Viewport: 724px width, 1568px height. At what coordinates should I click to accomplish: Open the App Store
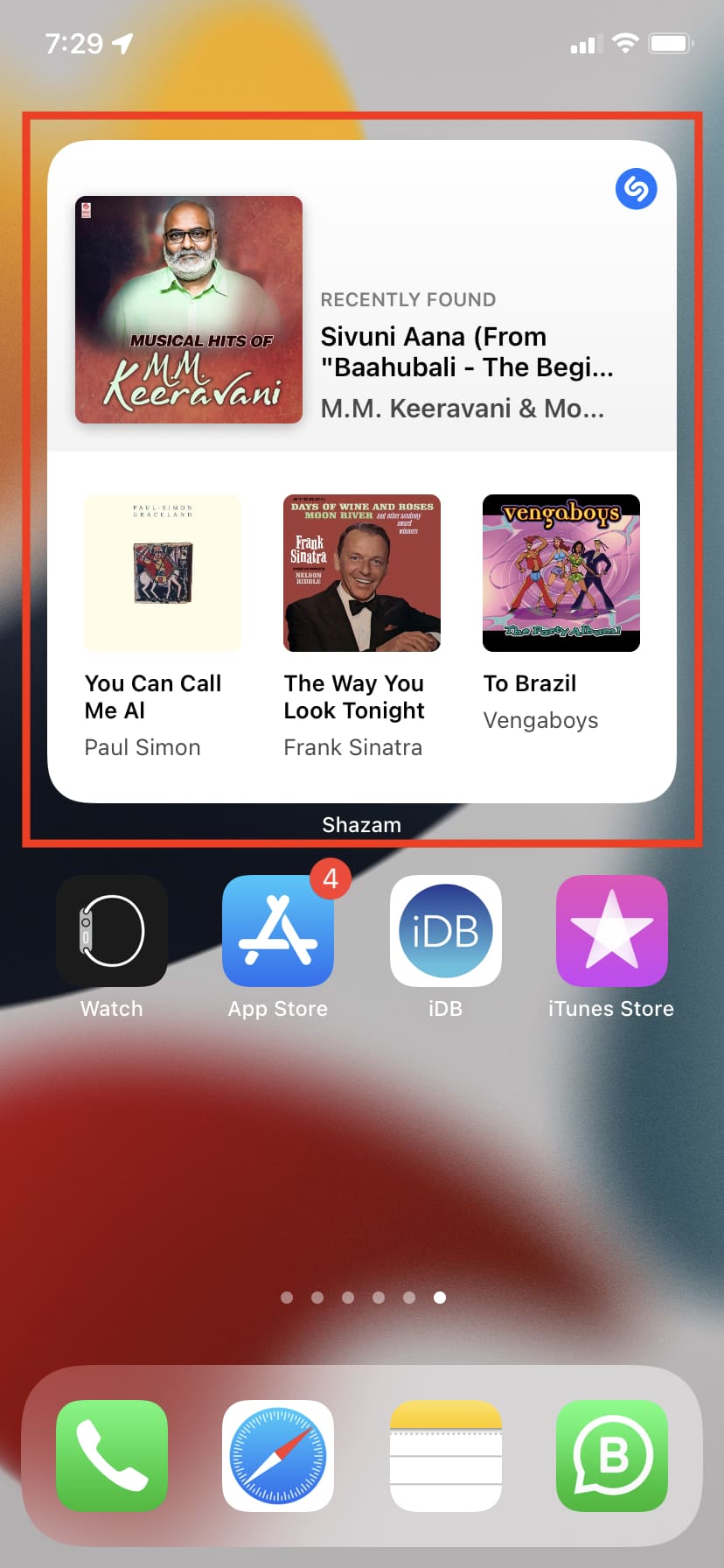tap(278, 931)
